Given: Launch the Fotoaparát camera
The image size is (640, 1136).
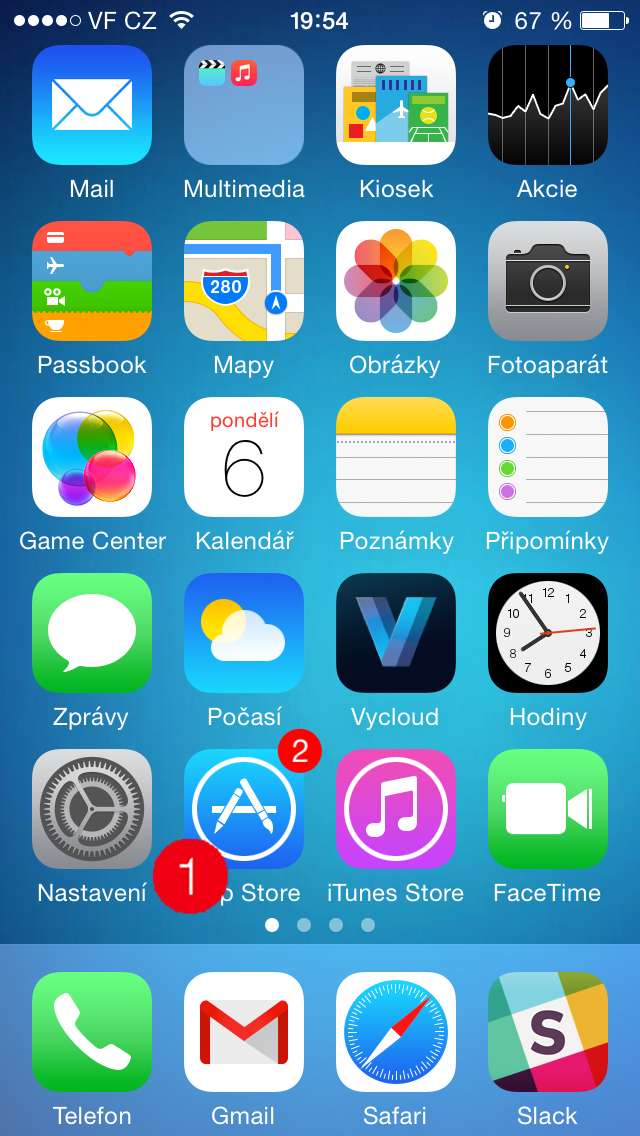Looking at the screenshot, I should pos(547,281).
